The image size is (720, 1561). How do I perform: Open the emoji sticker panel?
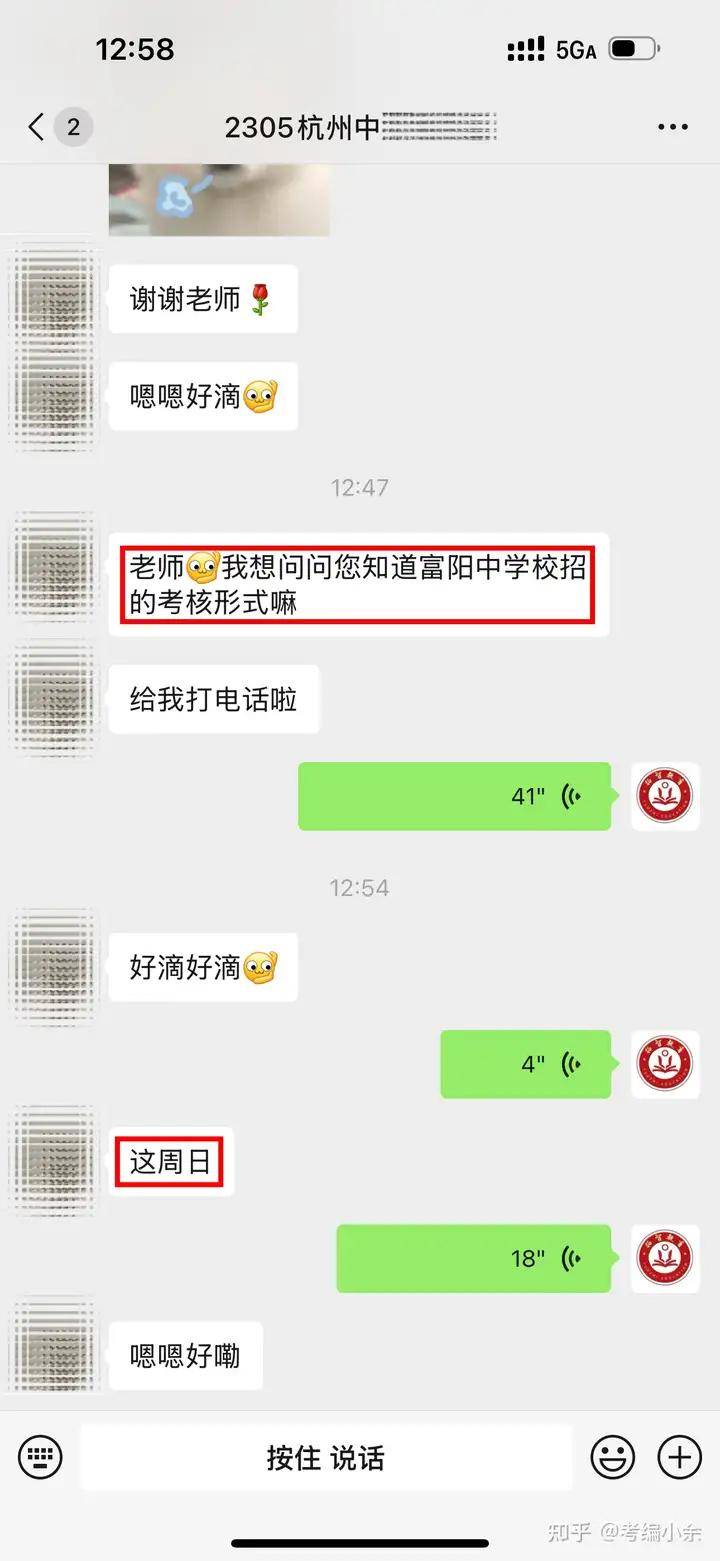[613, 1457]
